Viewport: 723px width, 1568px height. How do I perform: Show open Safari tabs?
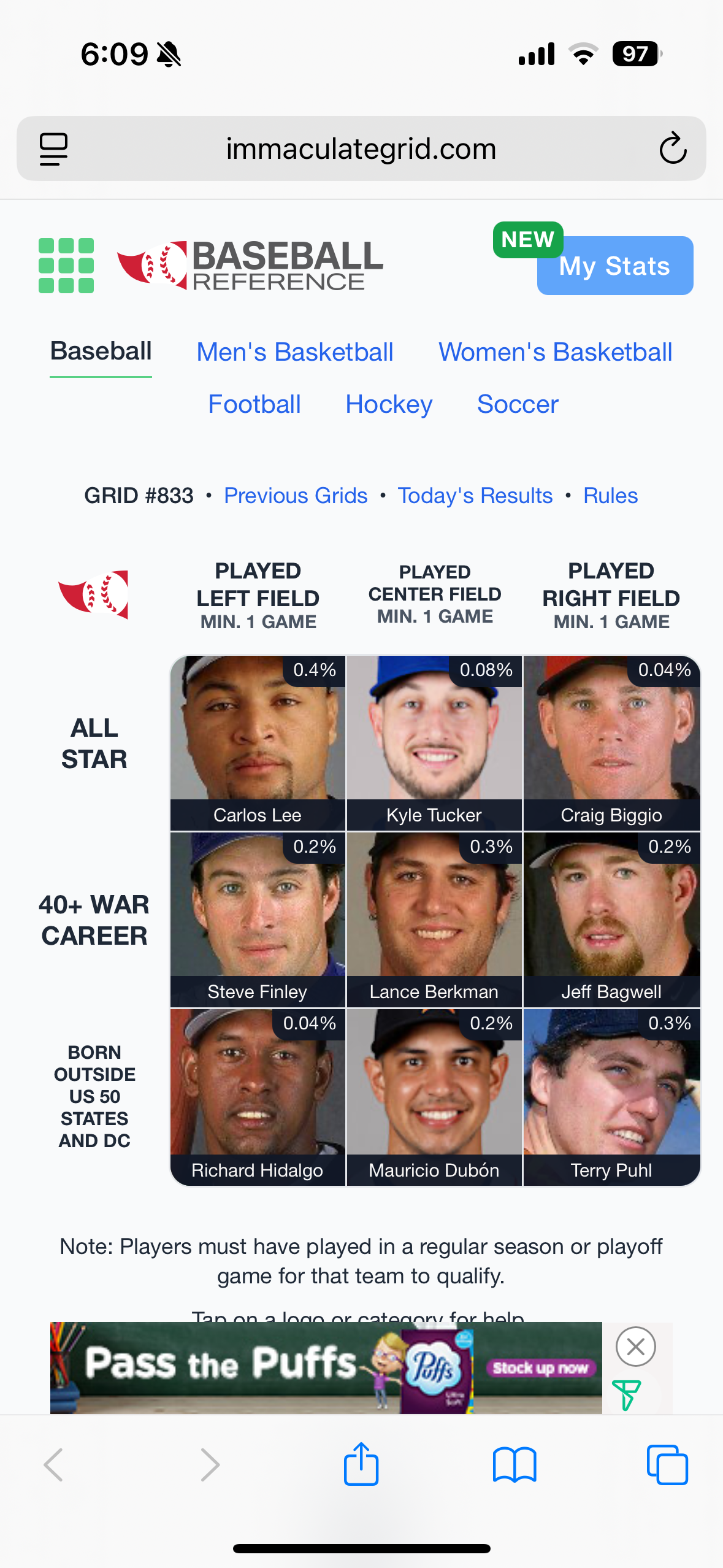pos(667,1465)
